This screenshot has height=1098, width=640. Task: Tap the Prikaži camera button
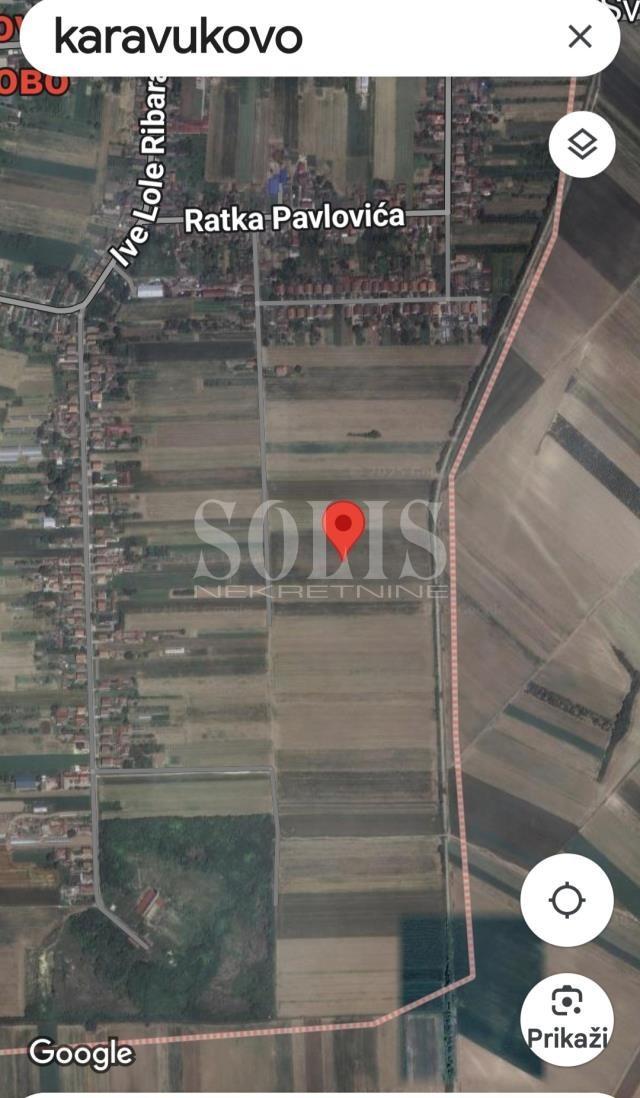[567, 1018]
